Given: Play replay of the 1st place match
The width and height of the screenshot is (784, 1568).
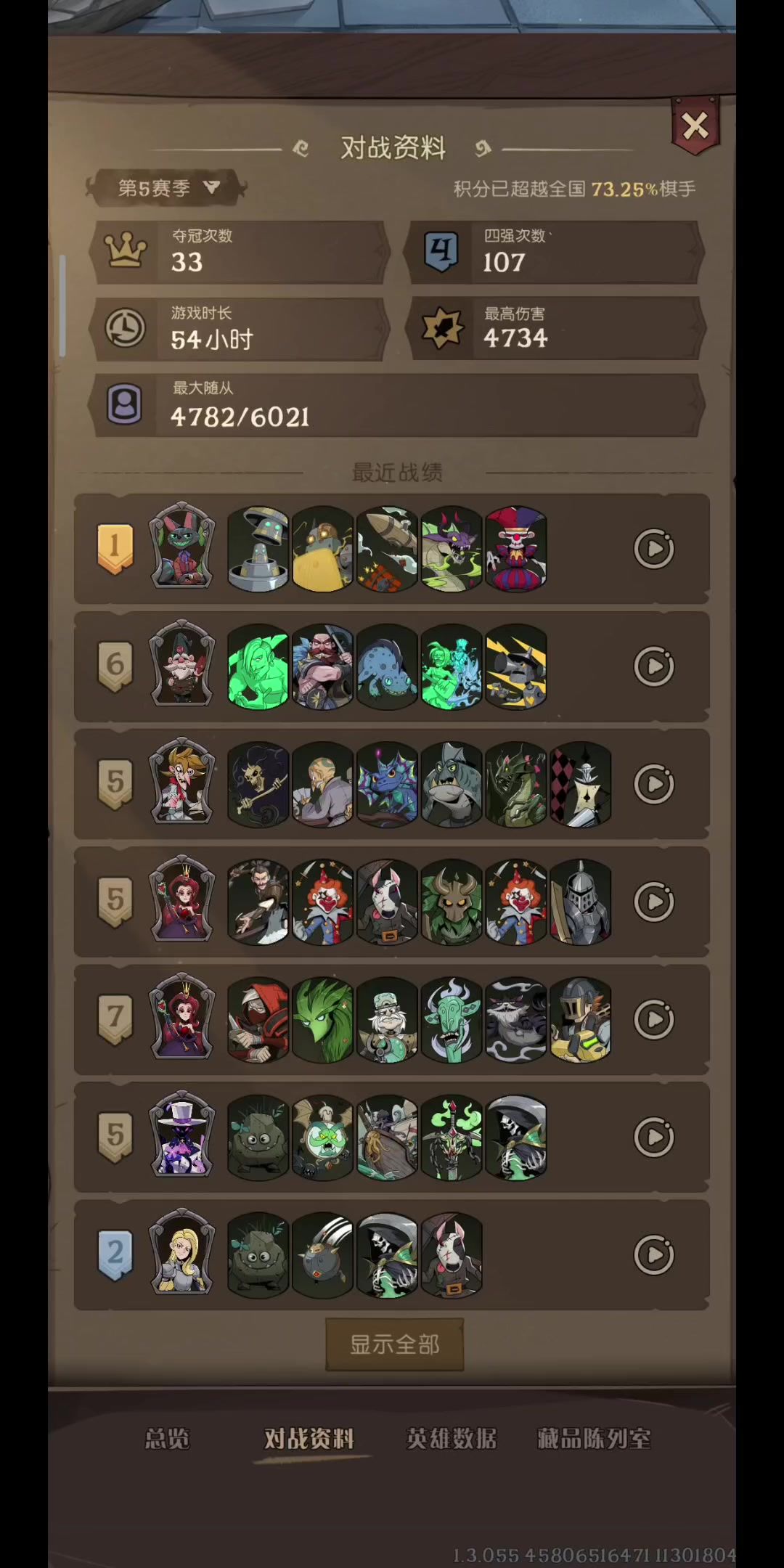Looking at the screenshot, I should click(x=654, y=549).
